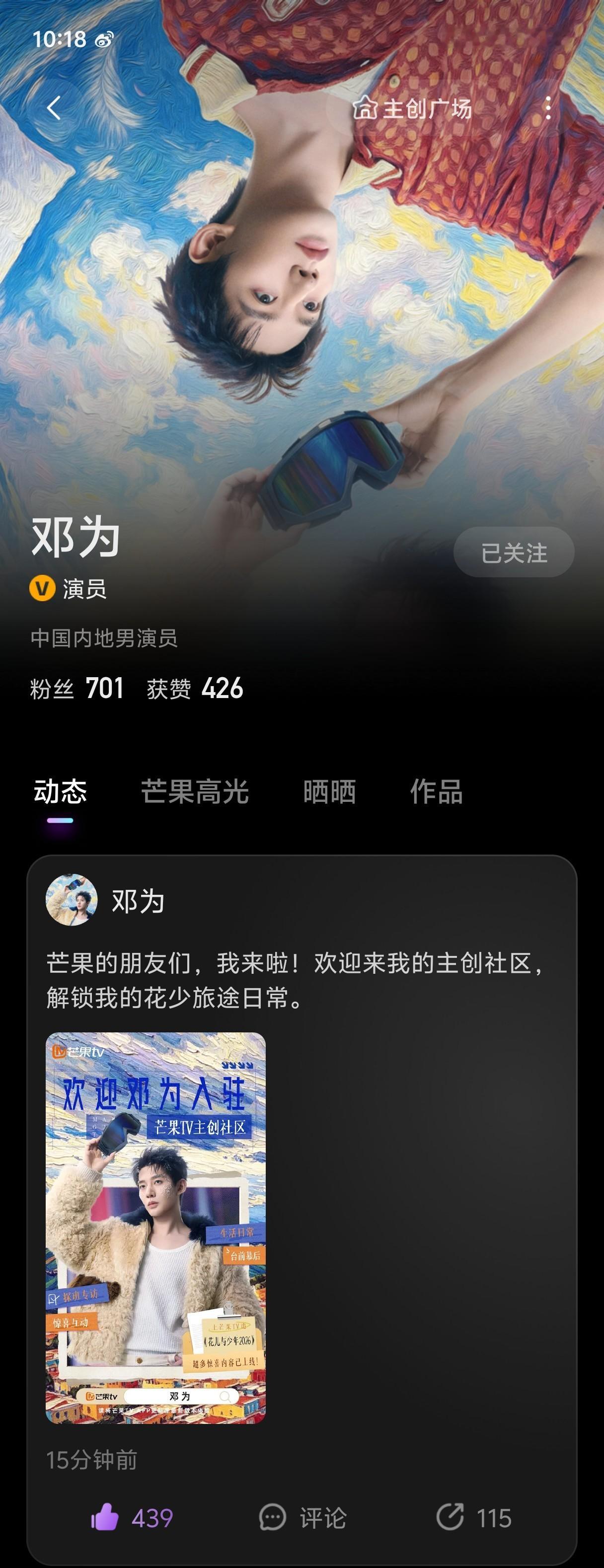Open 主创广场 from the top bar
604x1568 pixels.
pyautogui.click(x=412, y=109)
